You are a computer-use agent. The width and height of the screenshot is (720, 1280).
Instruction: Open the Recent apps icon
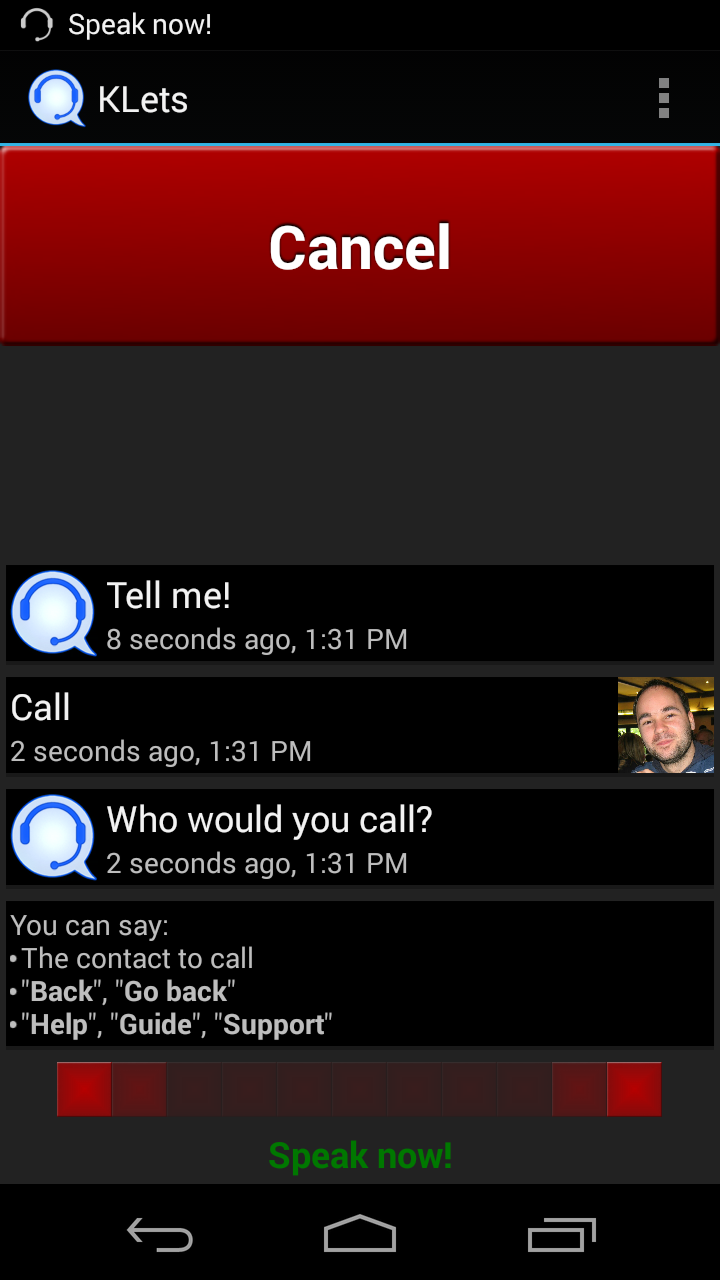(561, 1235)
